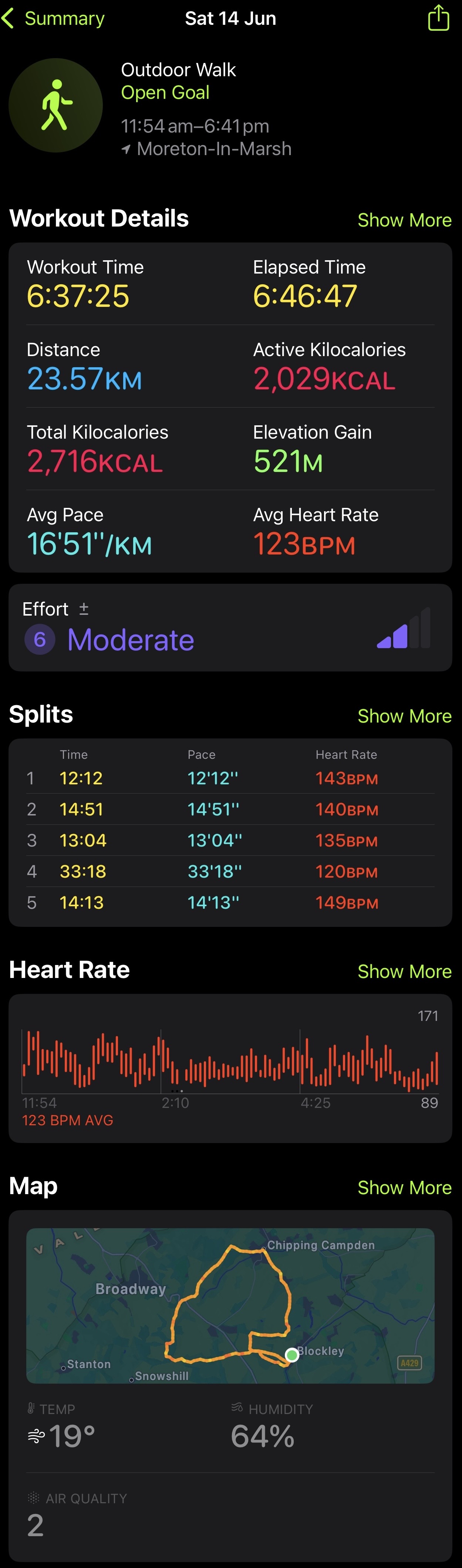The width and height of the screenshot is (462, 1568).
Task: Show more of the Map
Action: (404, 1187)
